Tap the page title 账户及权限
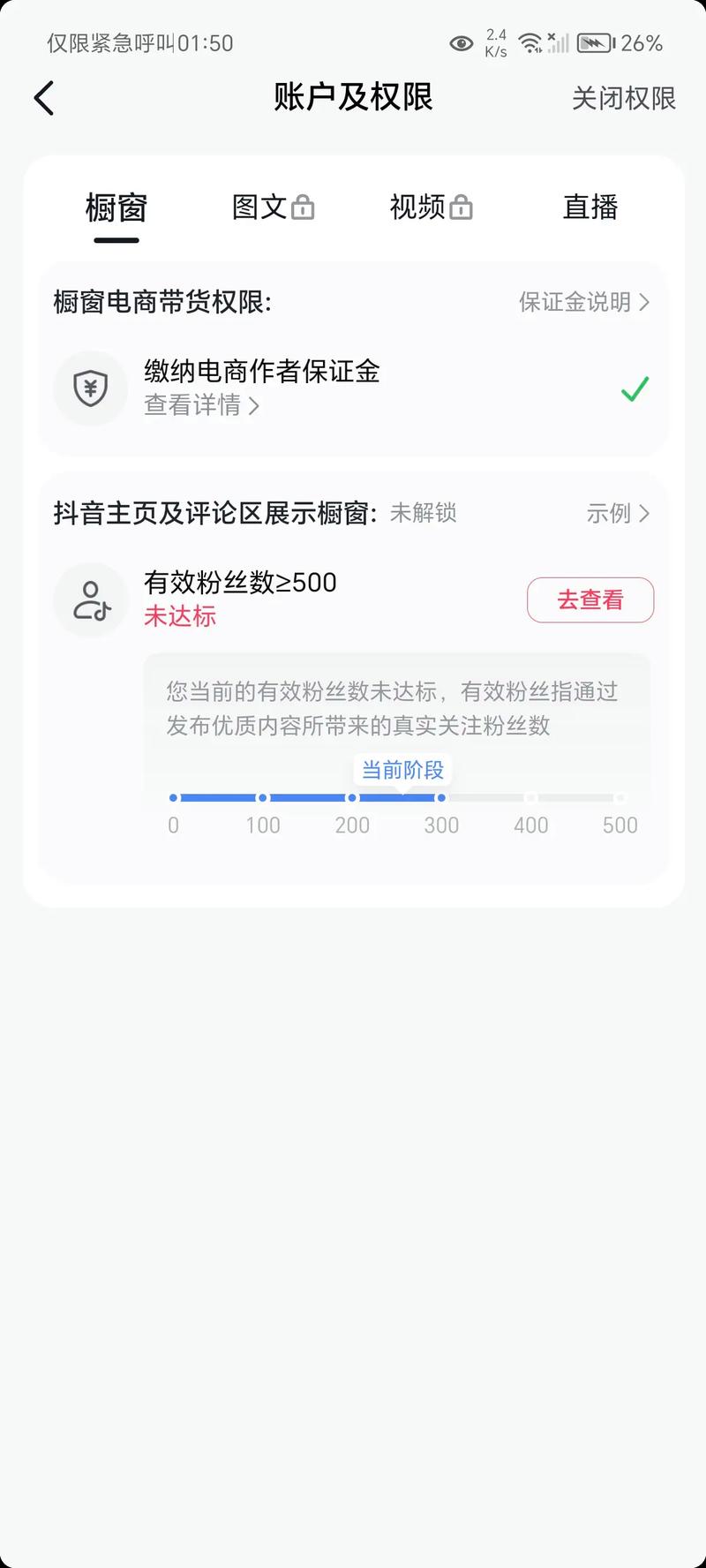 [x=353, y=97]
